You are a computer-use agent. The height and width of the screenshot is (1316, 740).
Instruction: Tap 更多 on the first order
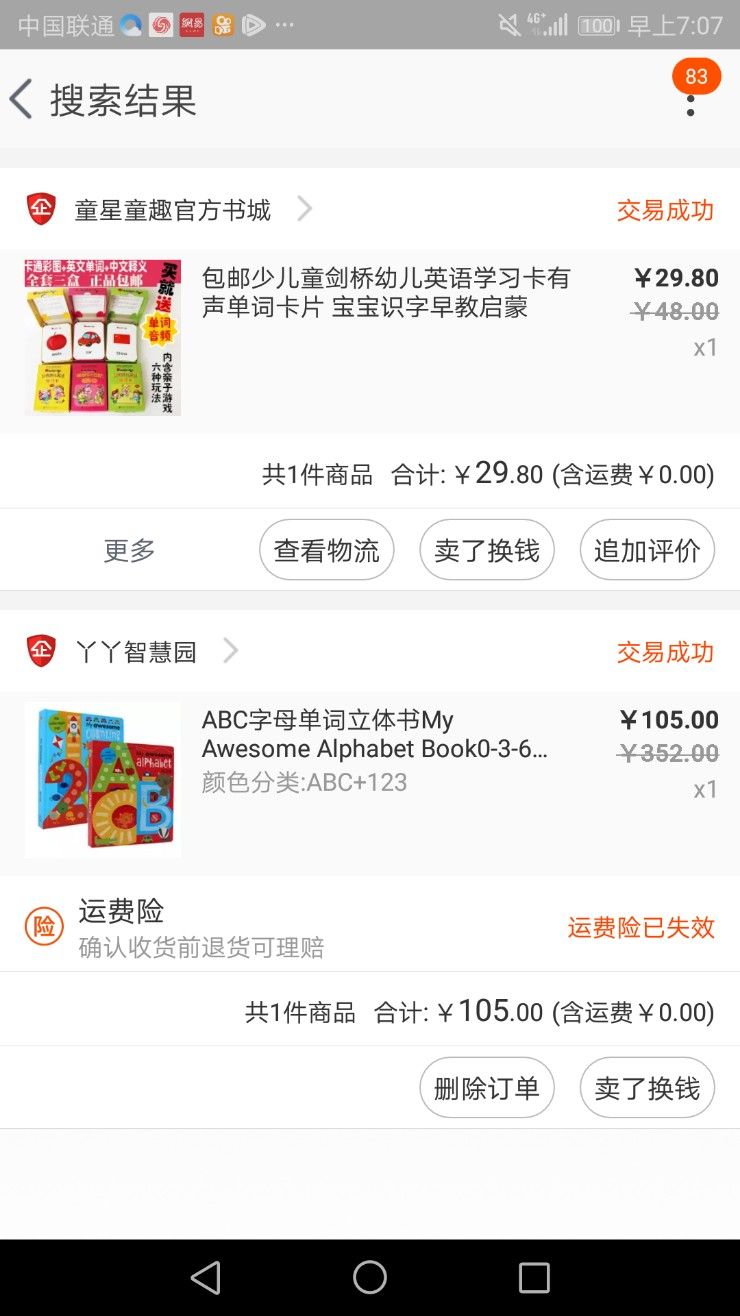(130, 550)
